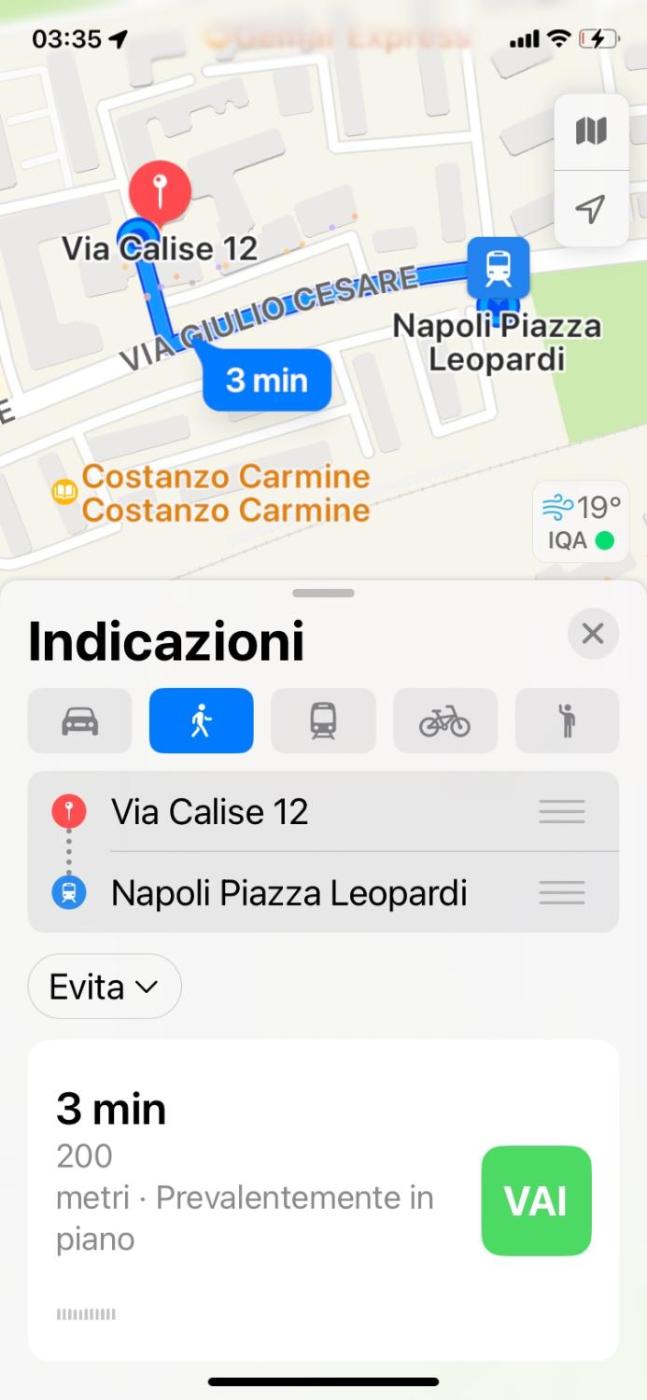
Task: Switch to ride-hailing directions
Action: coord(567,721)
